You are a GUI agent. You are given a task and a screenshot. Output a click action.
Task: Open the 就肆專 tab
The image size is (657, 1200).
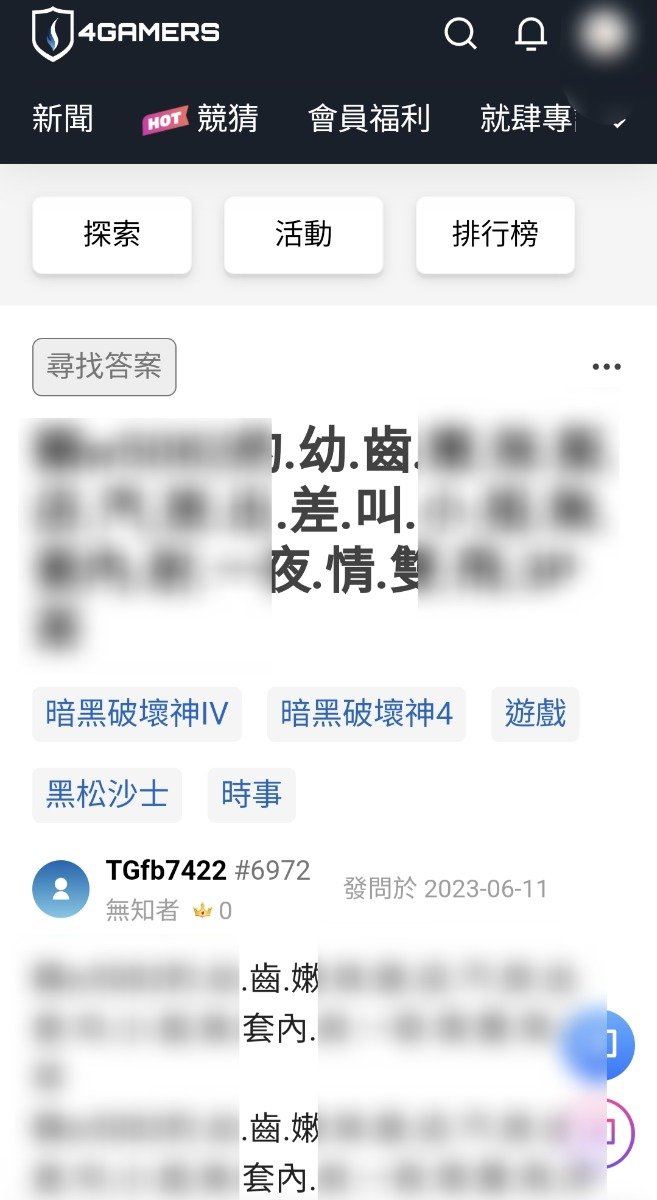coord(525,119)
